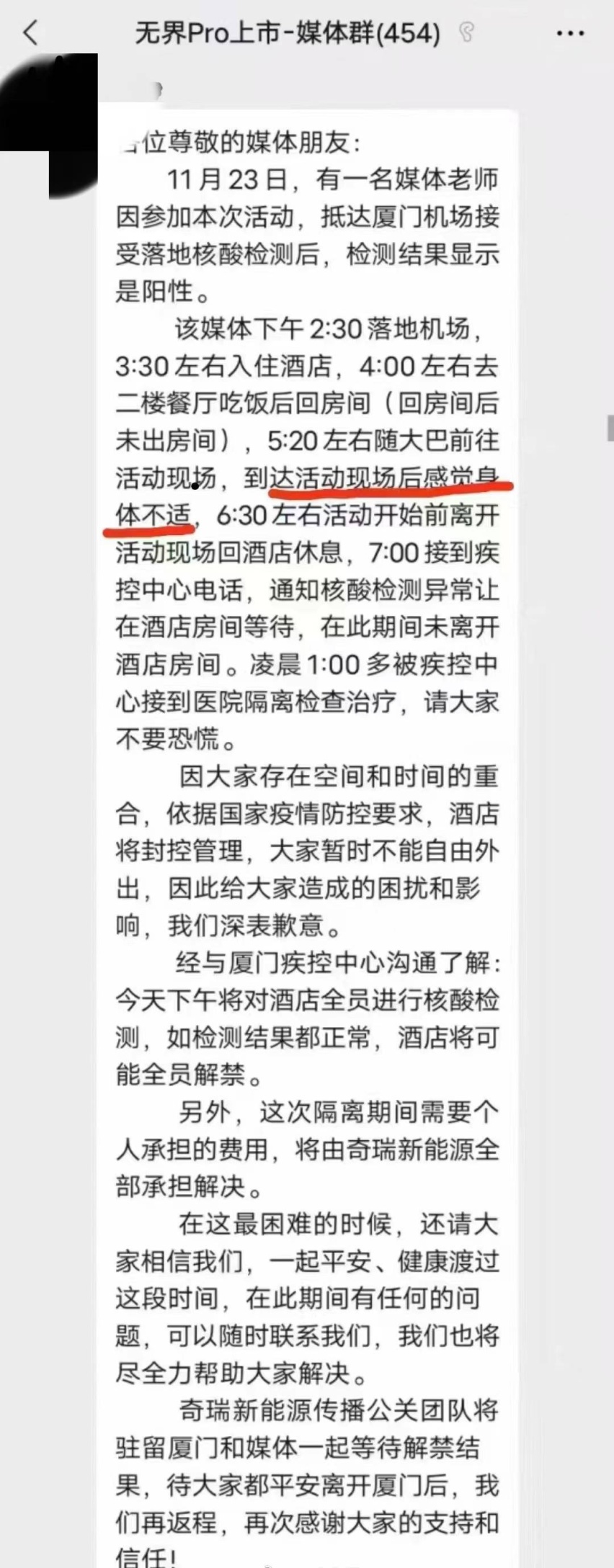Open the group chat's three-dot menu
Image resolution: width=614 pixels, height=1568 pixels.
coord(570,34)
